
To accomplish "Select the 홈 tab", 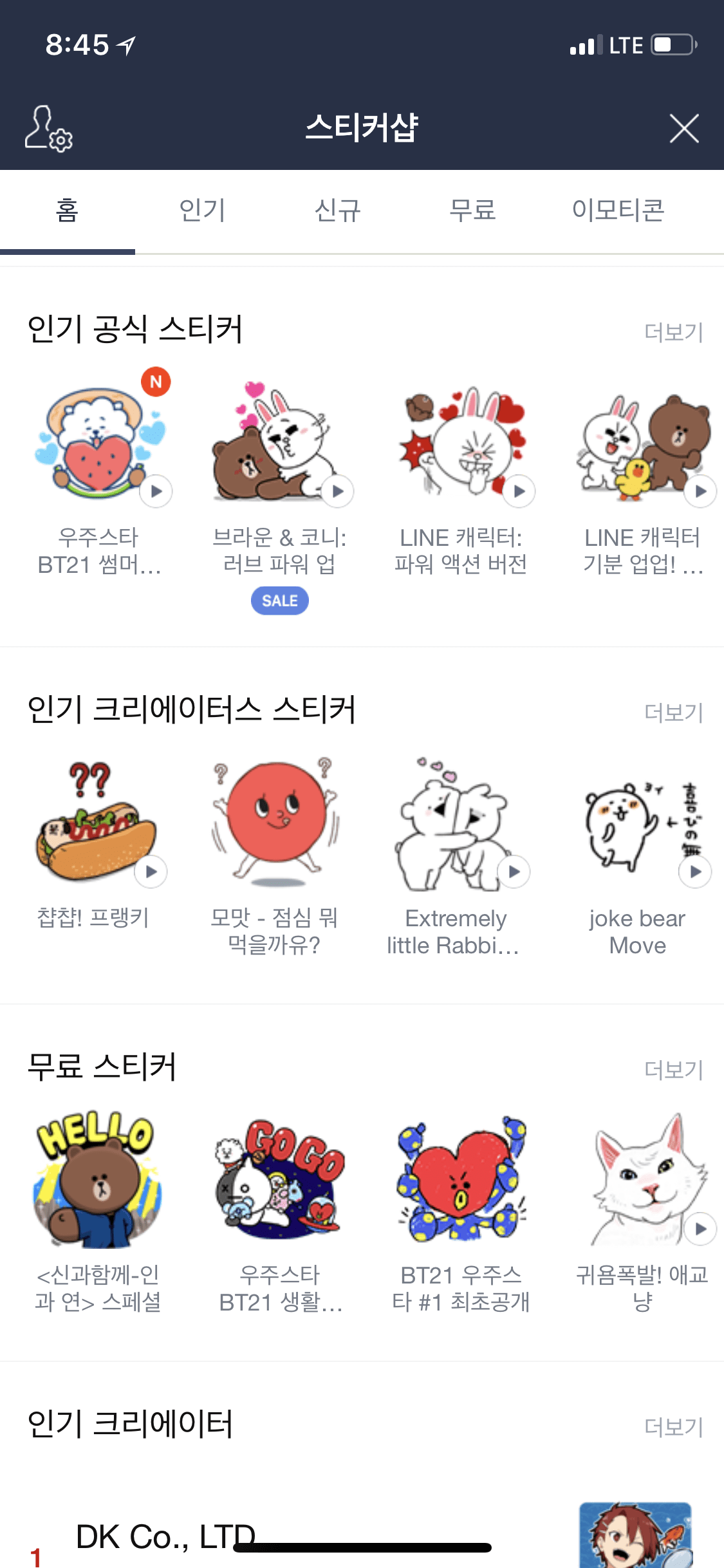I will [x=67, y=210].
